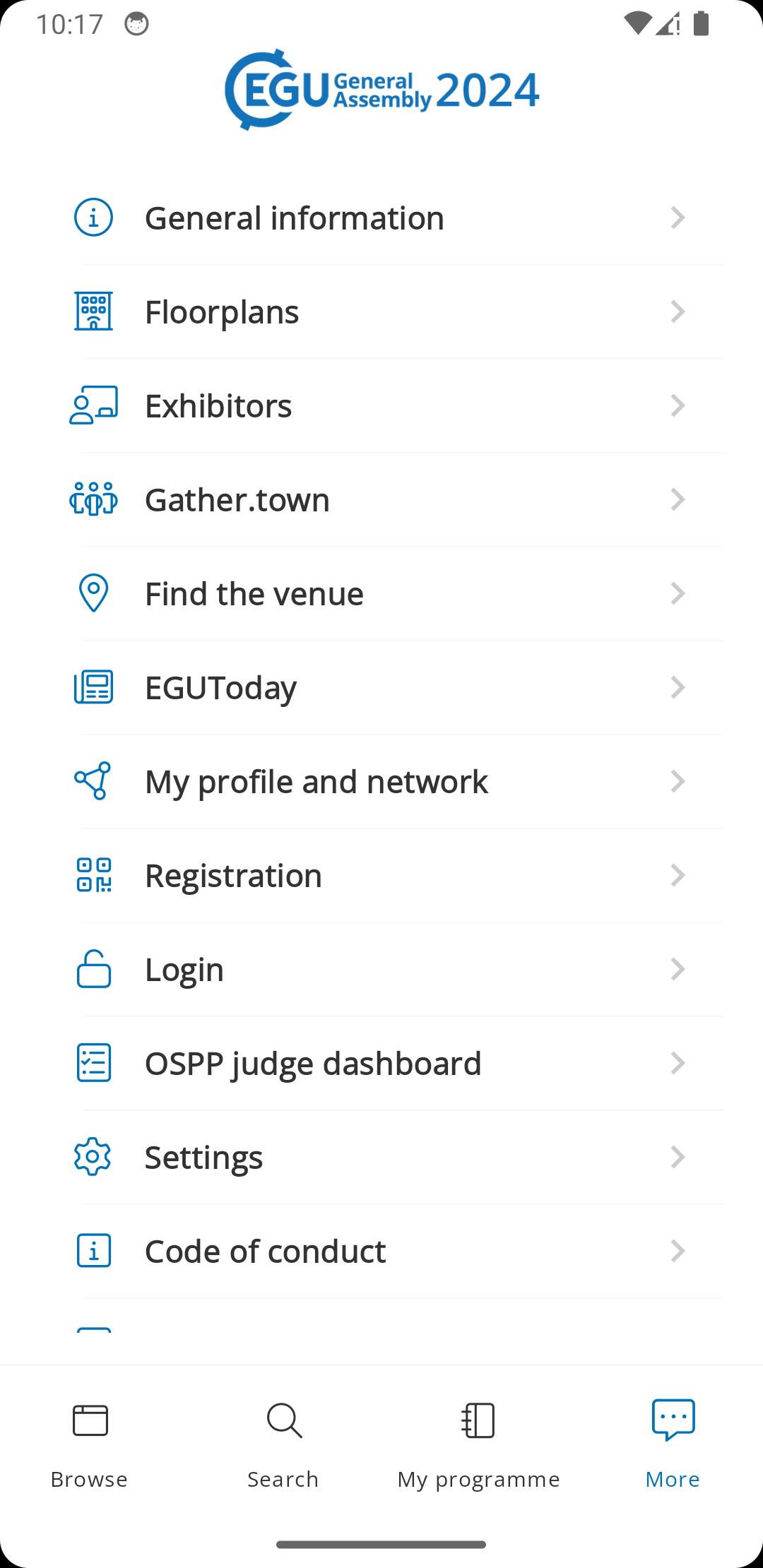The image size is (763, 1568).
Task: Open OSPP judge dashboard
Action: click(381, 1063)
